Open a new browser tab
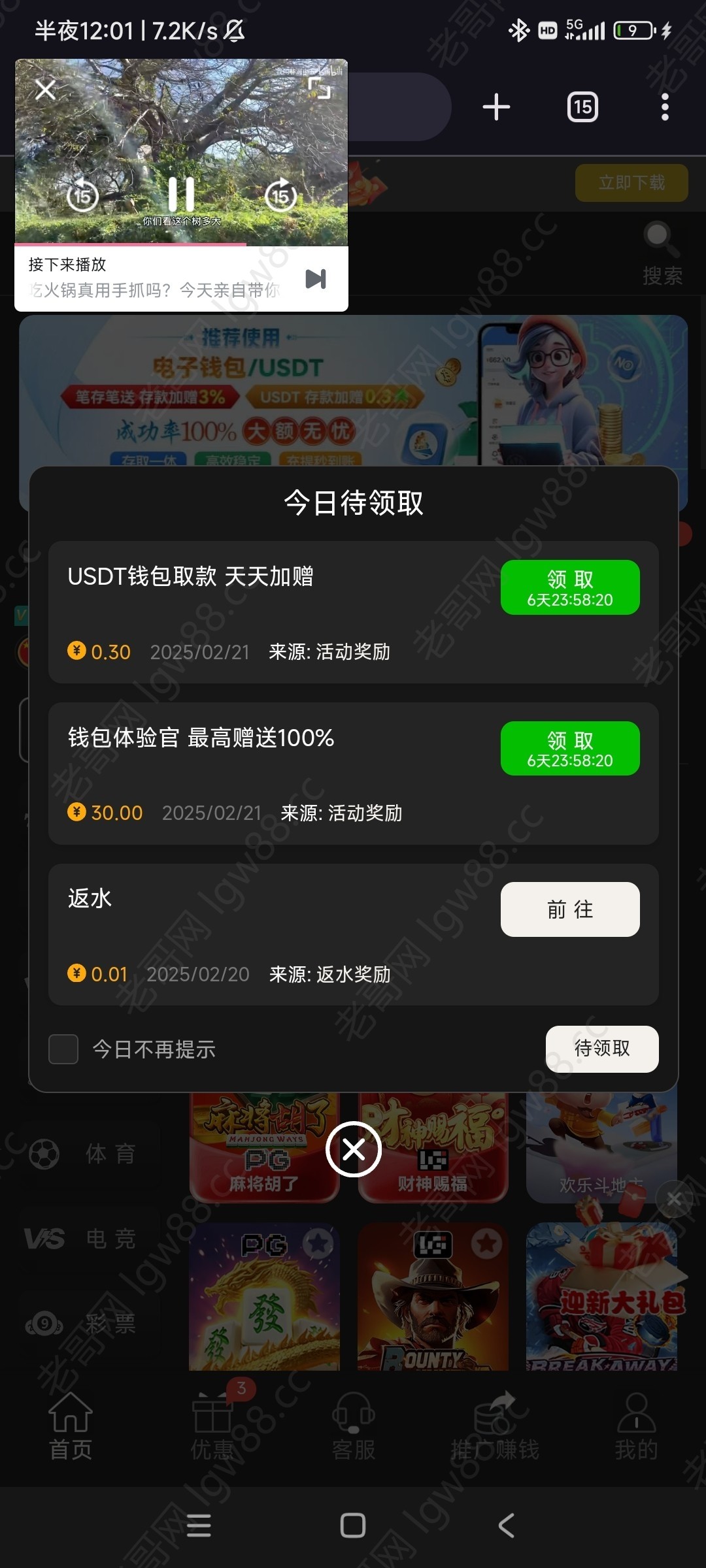 pos(496,107)
